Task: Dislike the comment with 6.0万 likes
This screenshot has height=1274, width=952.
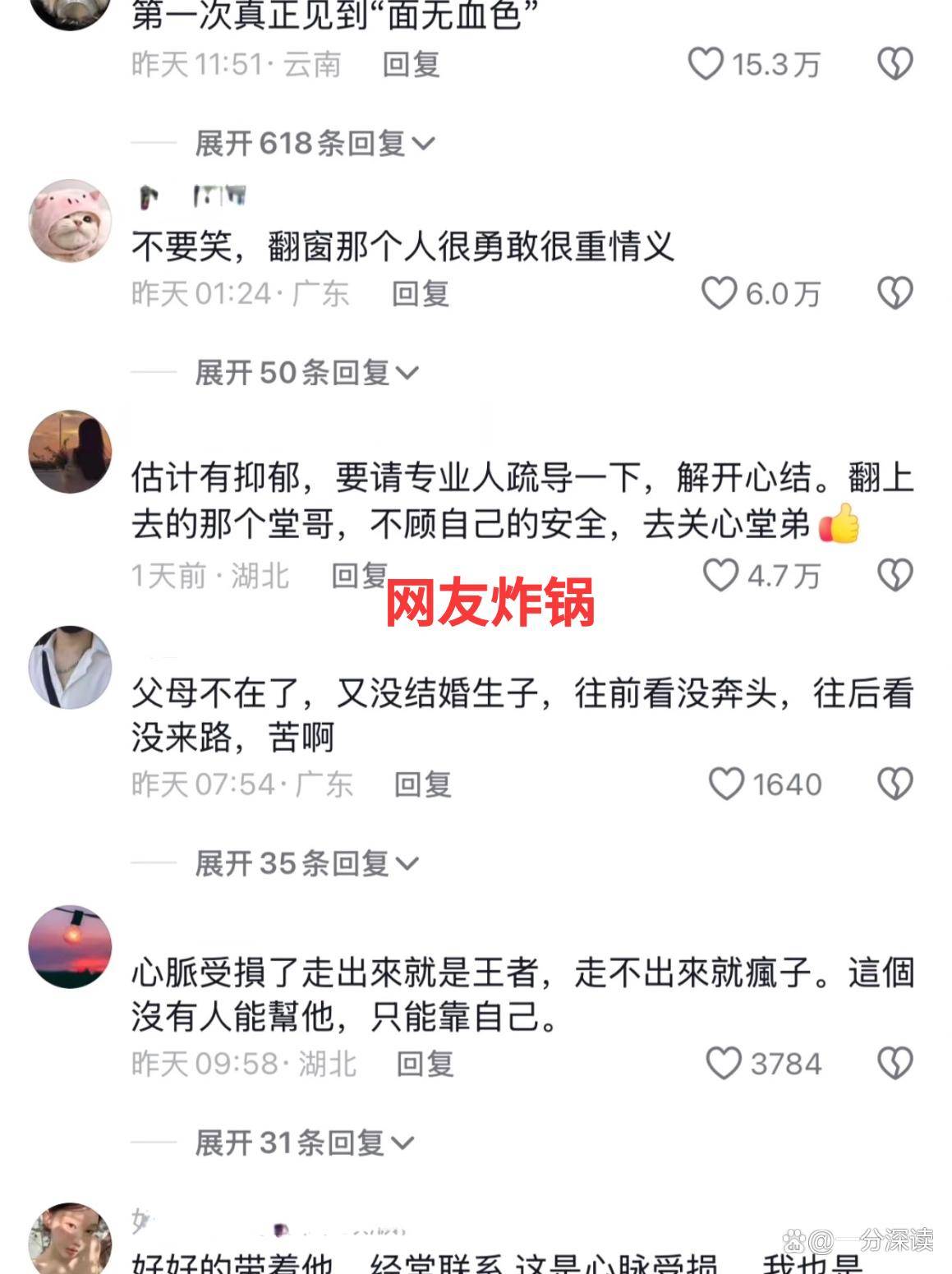Action: (895, 293)
